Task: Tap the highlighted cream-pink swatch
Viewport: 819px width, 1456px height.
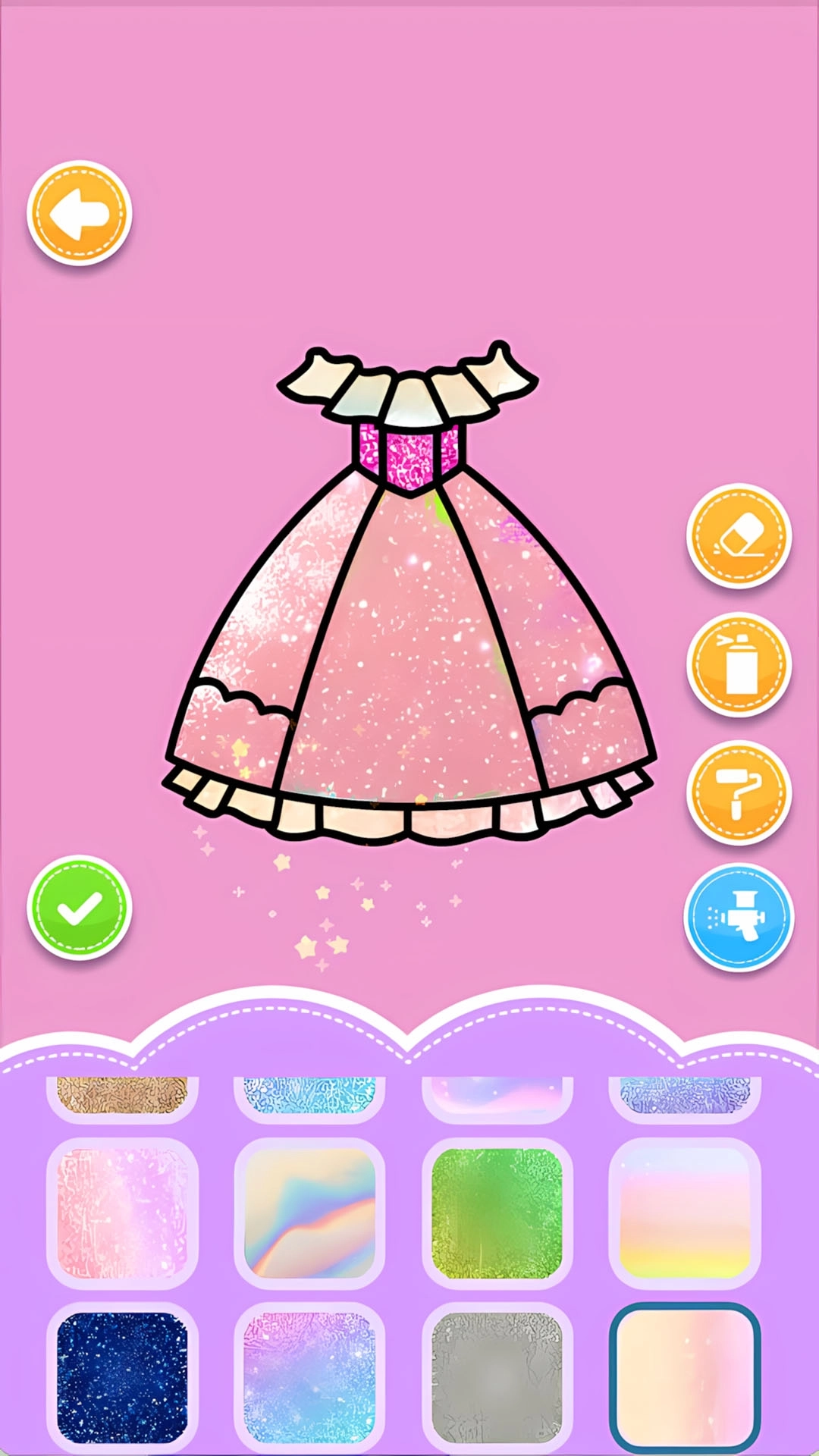Action: 684,1377
